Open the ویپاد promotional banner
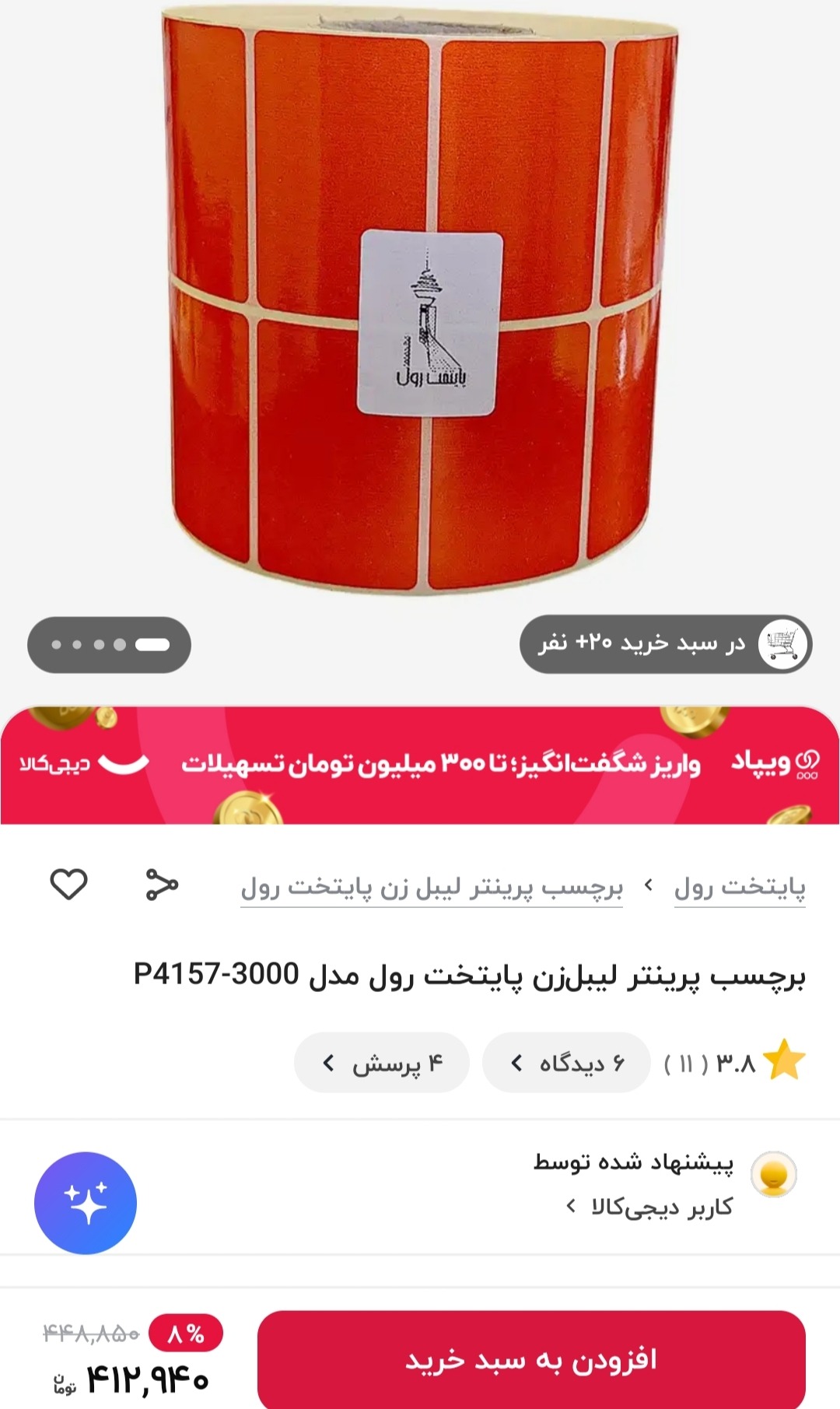This screenshot has height=1409, width=840. tap(420, 765)
